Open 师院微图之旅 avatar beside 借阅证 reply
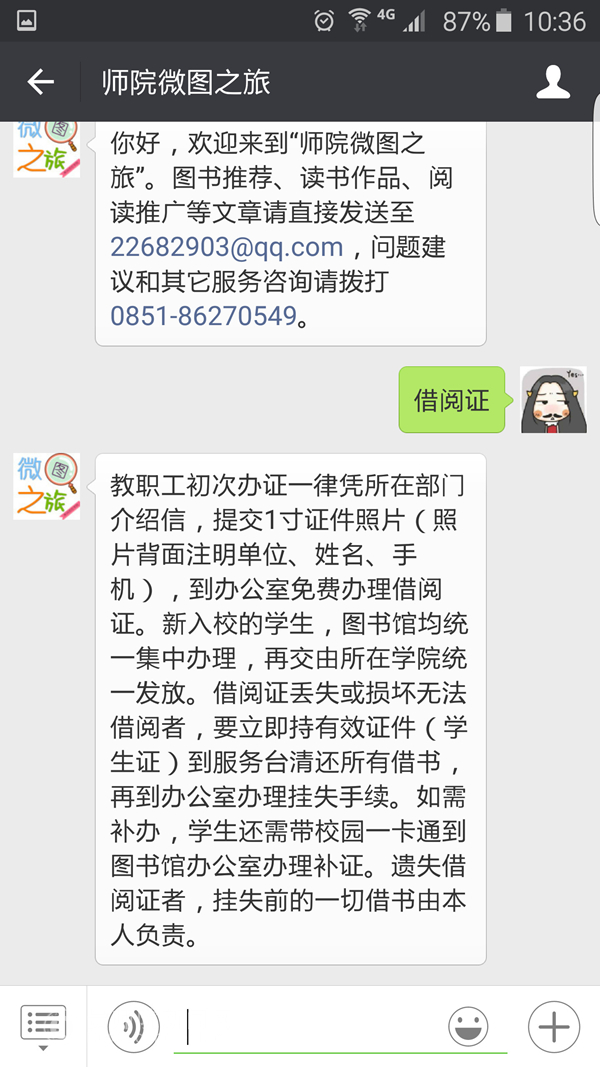 47,486
